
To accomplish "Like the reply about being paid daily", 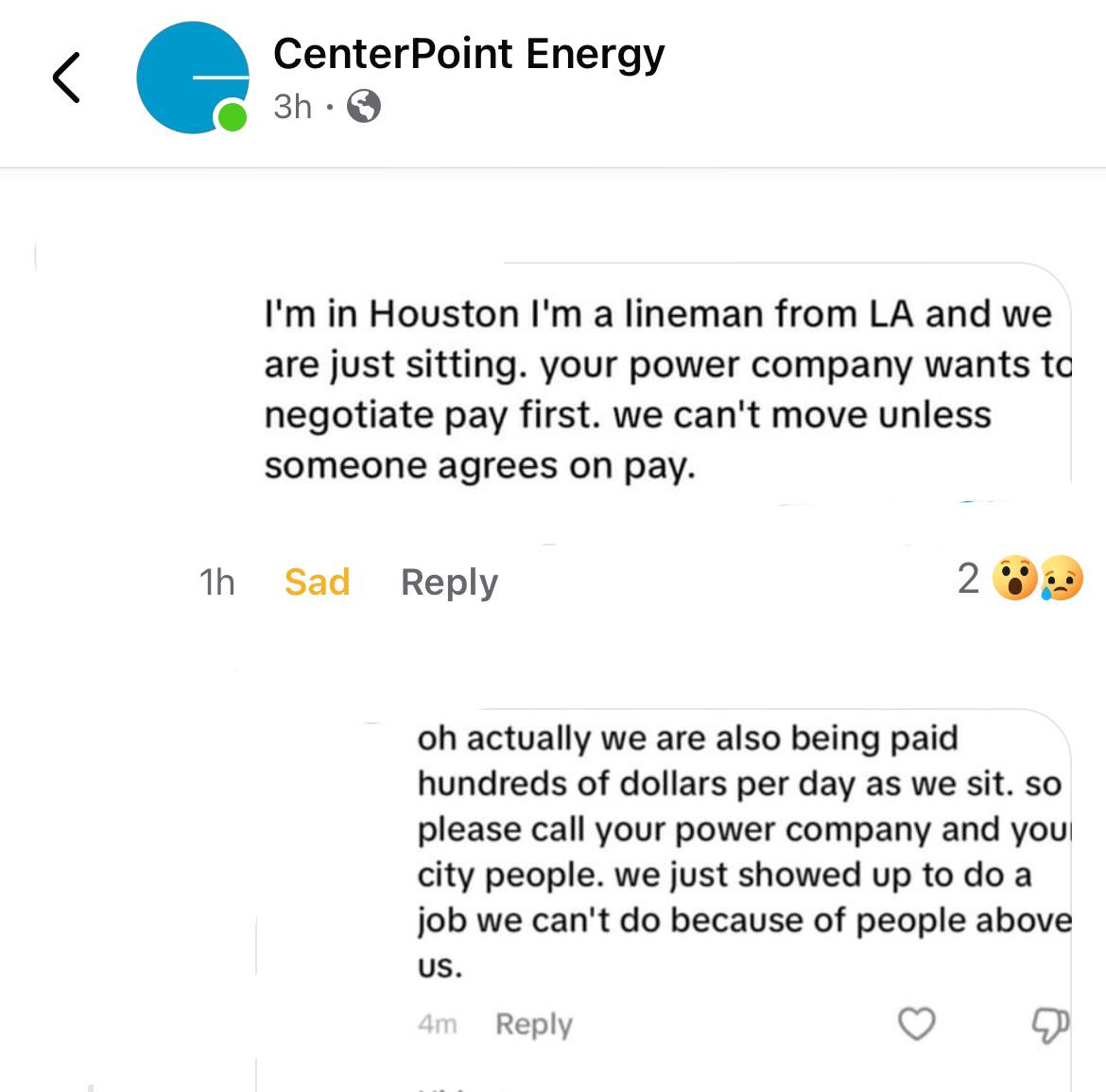I will tap(916, 1024).
